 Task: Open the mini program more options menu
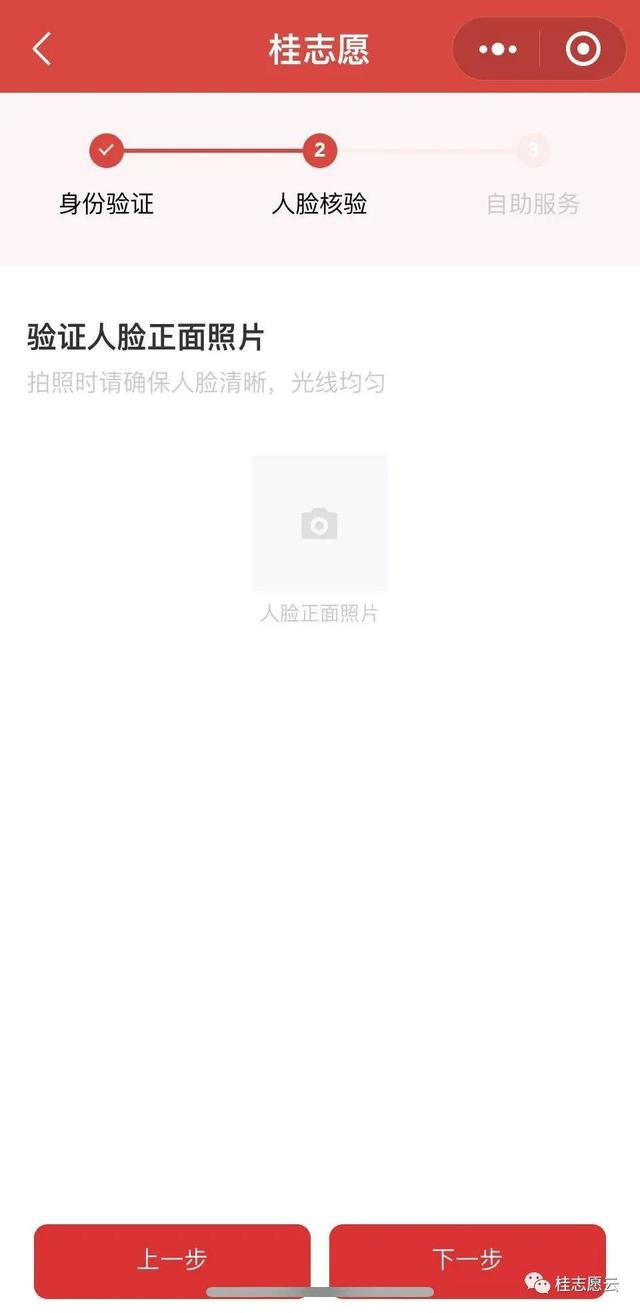click(x=498, y=48)
